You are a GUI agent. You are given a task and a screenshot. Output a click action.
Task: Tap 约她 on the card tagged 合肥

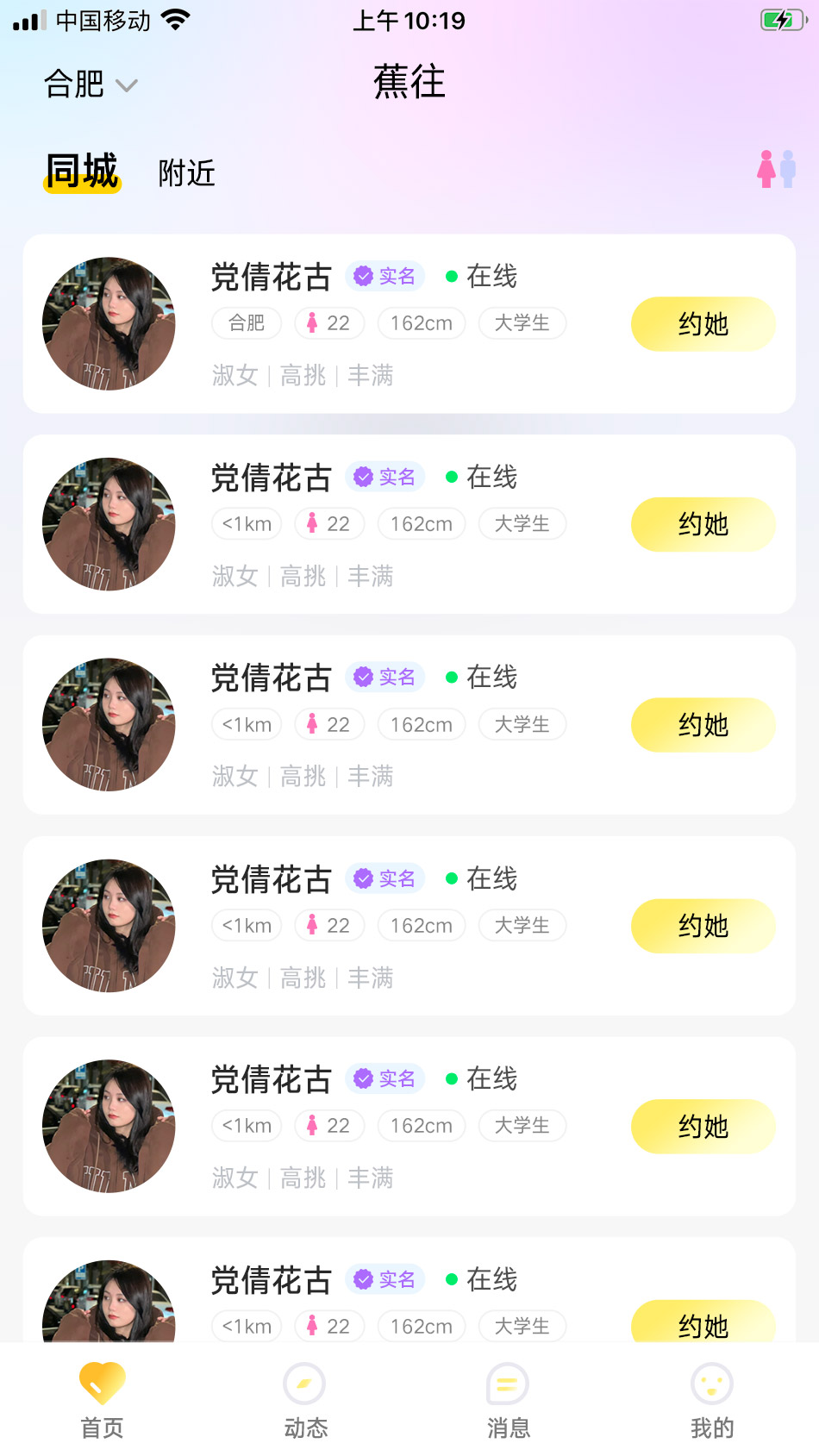click(703, 324)
